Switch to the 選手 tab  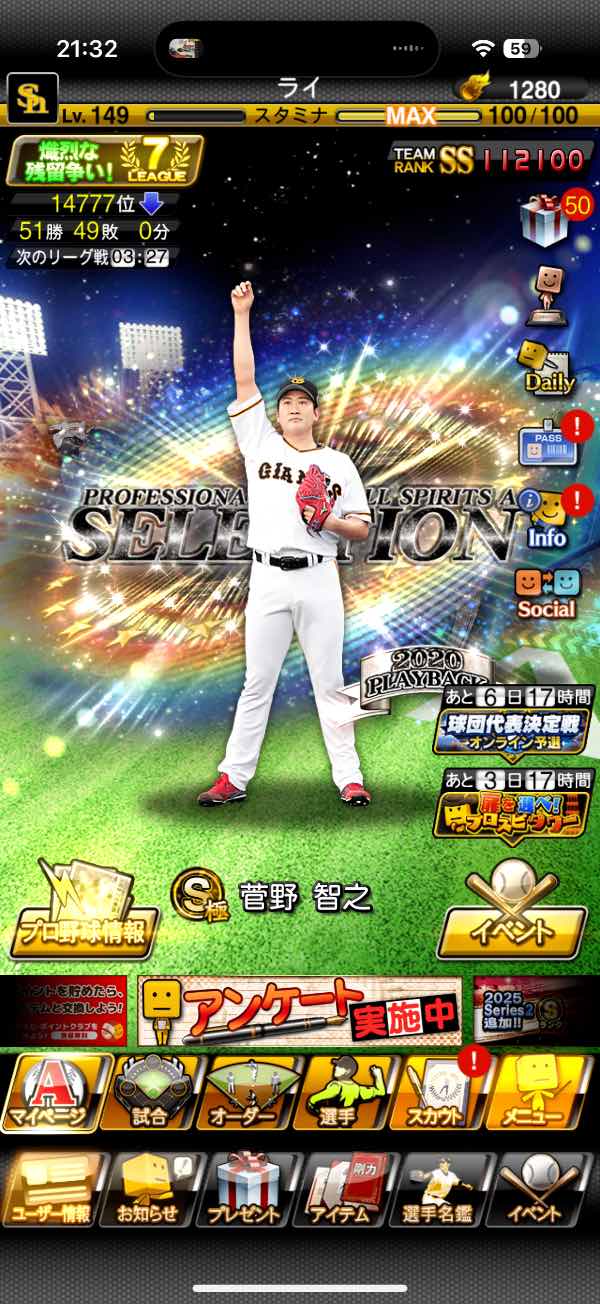point(343,1093)
